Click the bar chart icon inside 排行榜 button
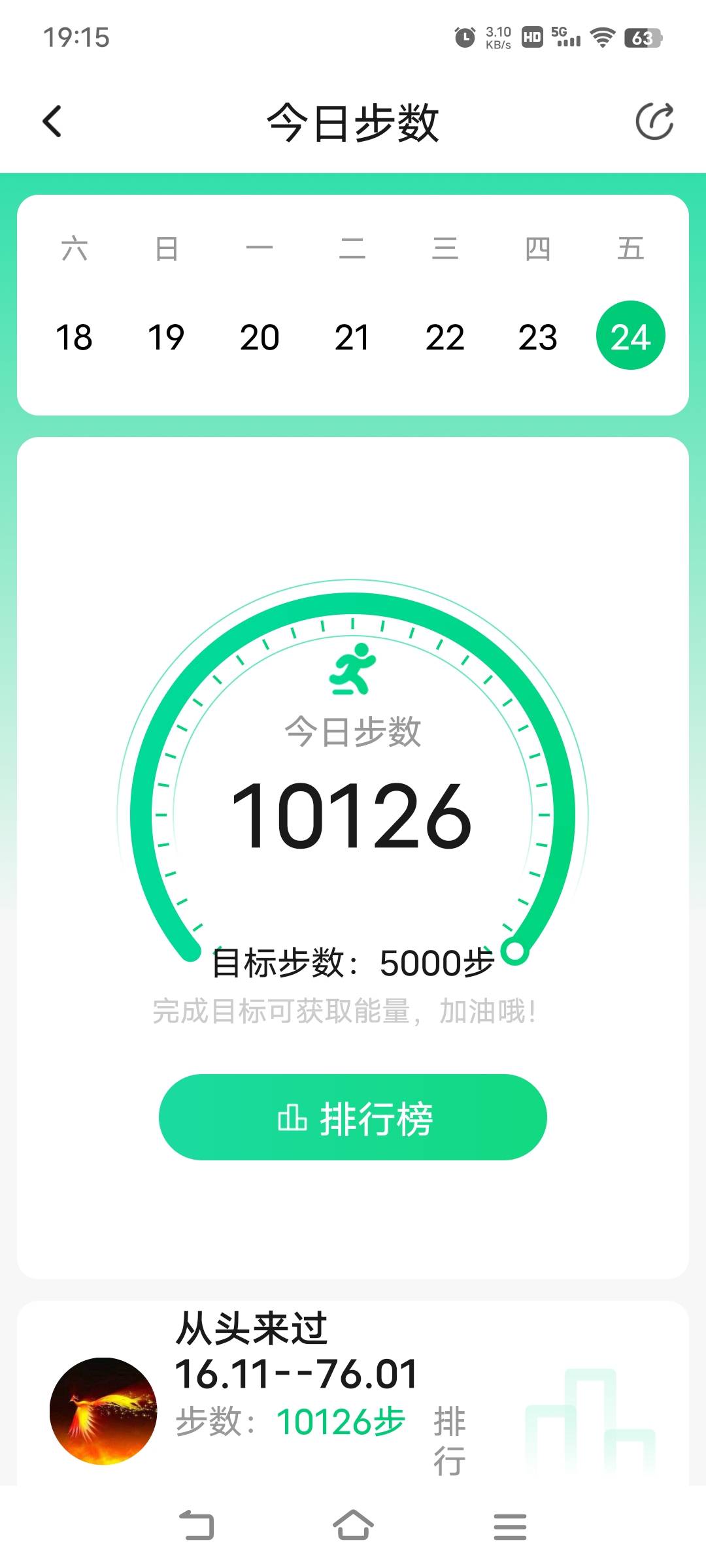 pos(292,1117)
